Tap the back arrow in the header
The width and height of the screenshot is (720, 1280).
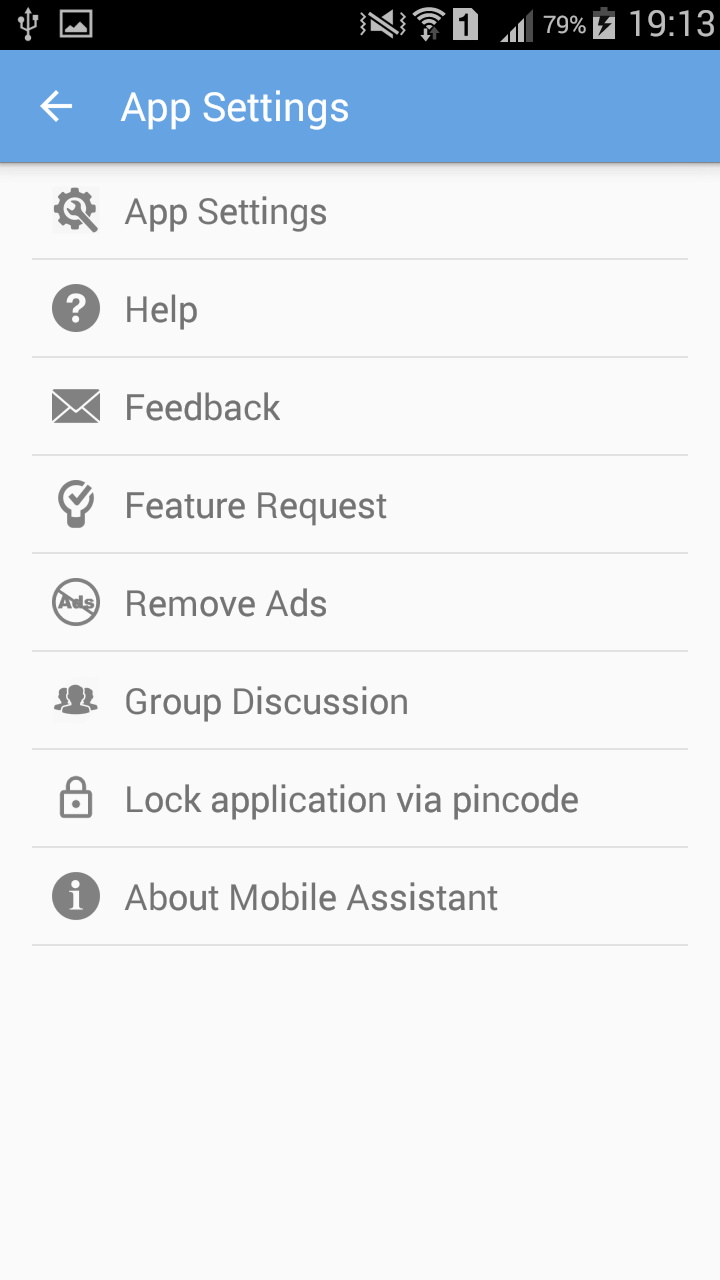click(55, 105)
